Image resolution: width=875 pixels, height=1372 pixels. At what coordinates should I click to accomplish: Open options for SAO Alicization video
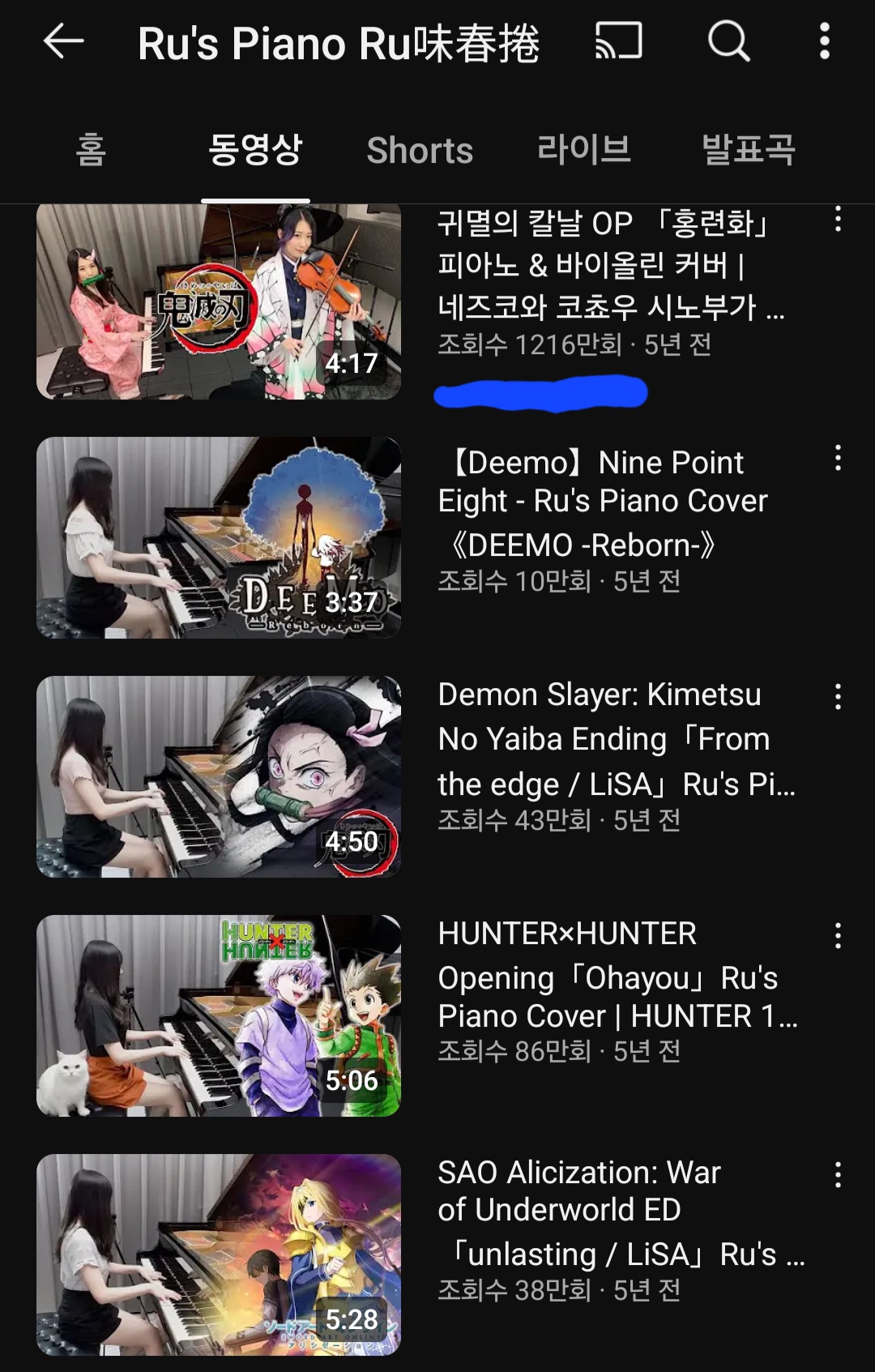838,1175
